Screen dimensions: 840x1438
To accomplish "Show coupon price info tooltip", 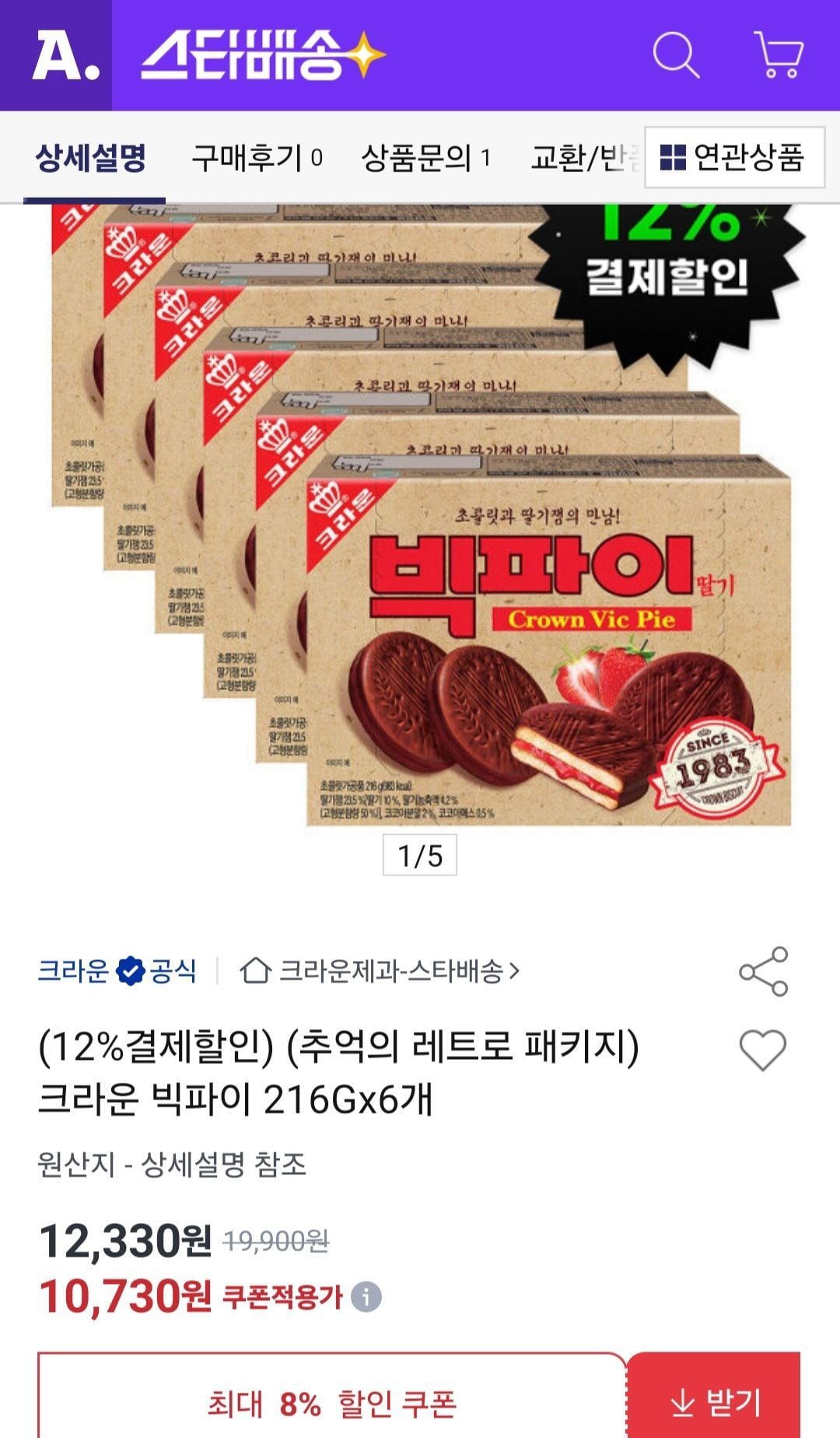I will click(x=366, y=1297).
